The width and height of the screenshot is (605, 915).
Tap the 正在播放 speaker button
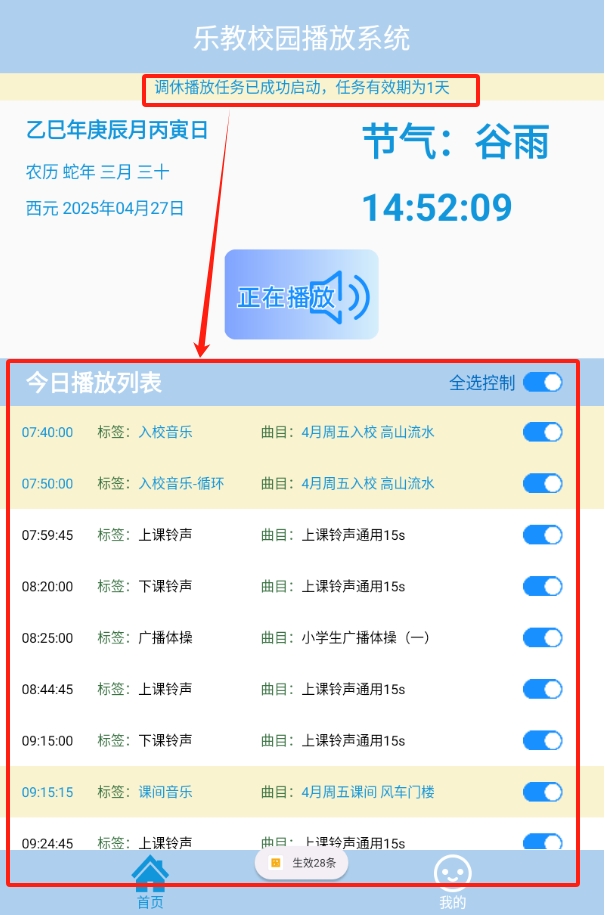pyautogui.click(x=302, y=296)
